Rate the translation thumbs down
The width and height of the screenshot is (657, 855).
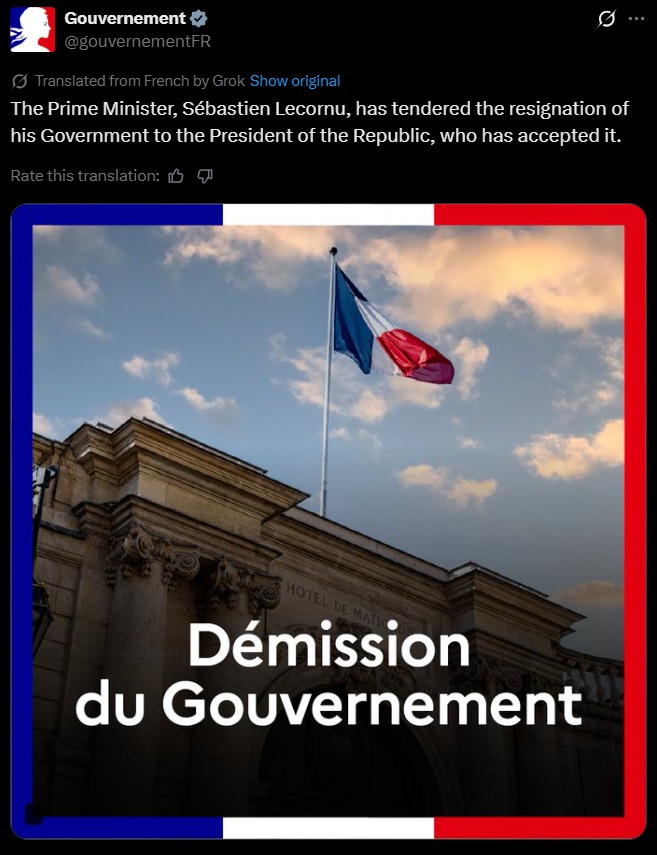point(205,176)
